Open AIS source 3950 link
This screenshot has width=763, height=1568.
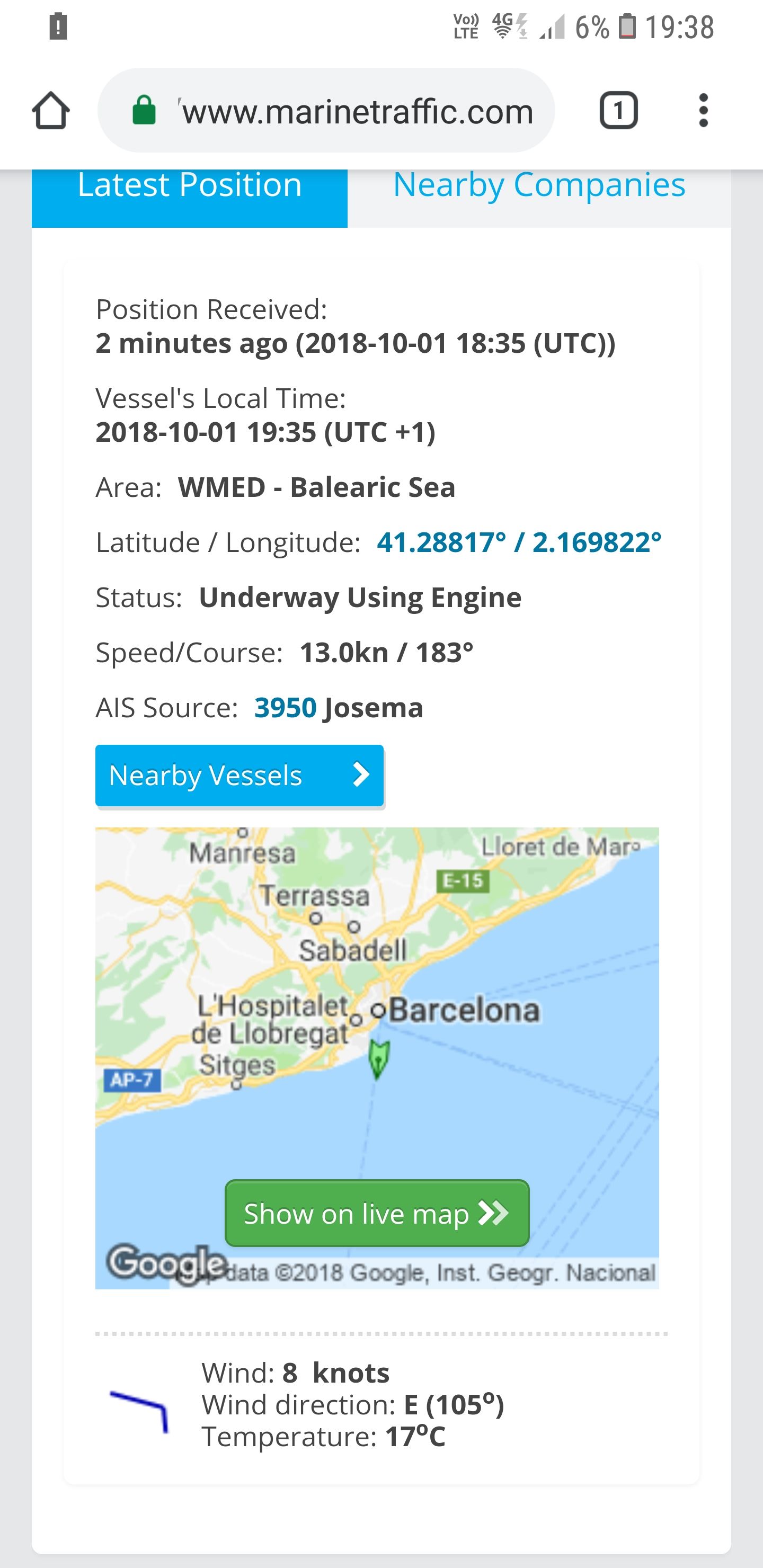point(285,707)
